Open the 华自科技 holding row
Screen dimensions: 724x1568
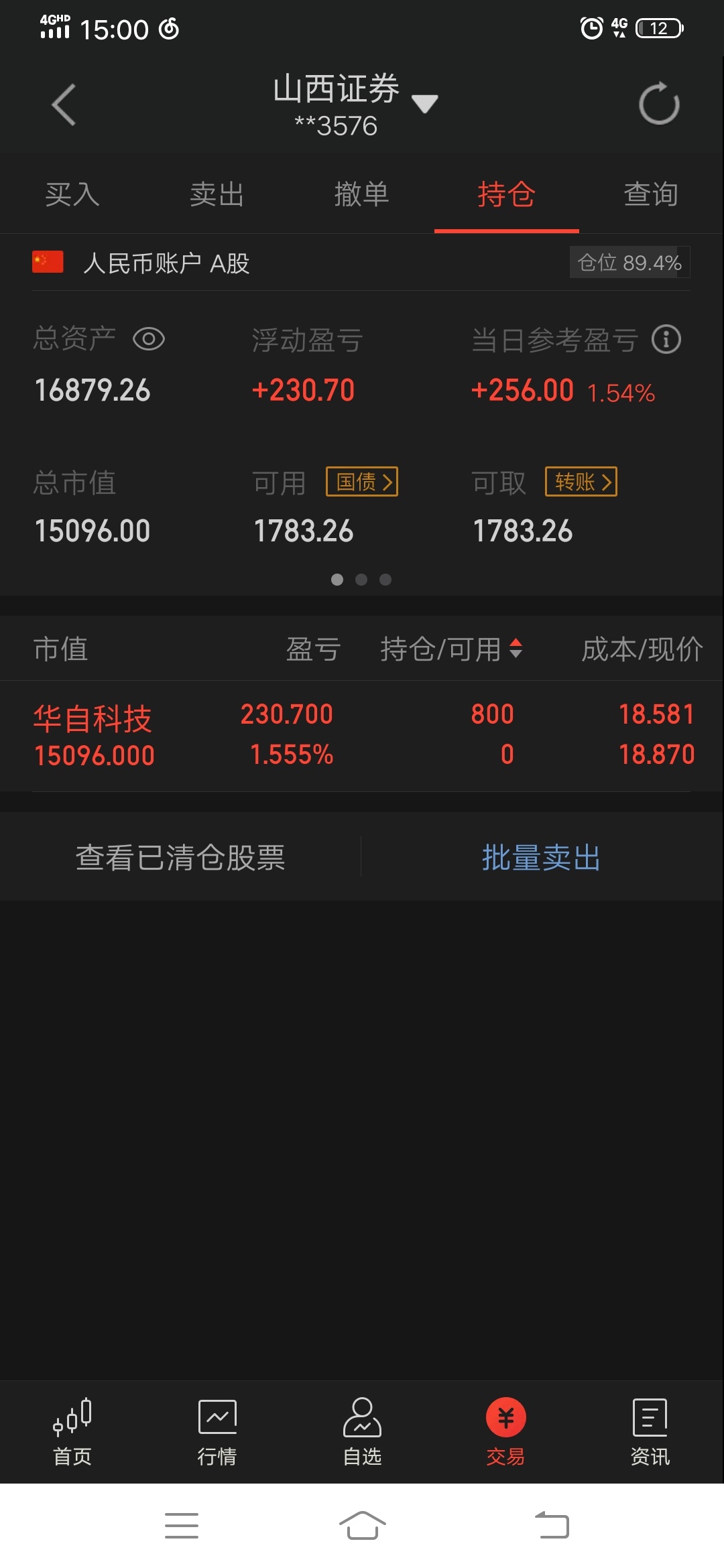[362, 736]
